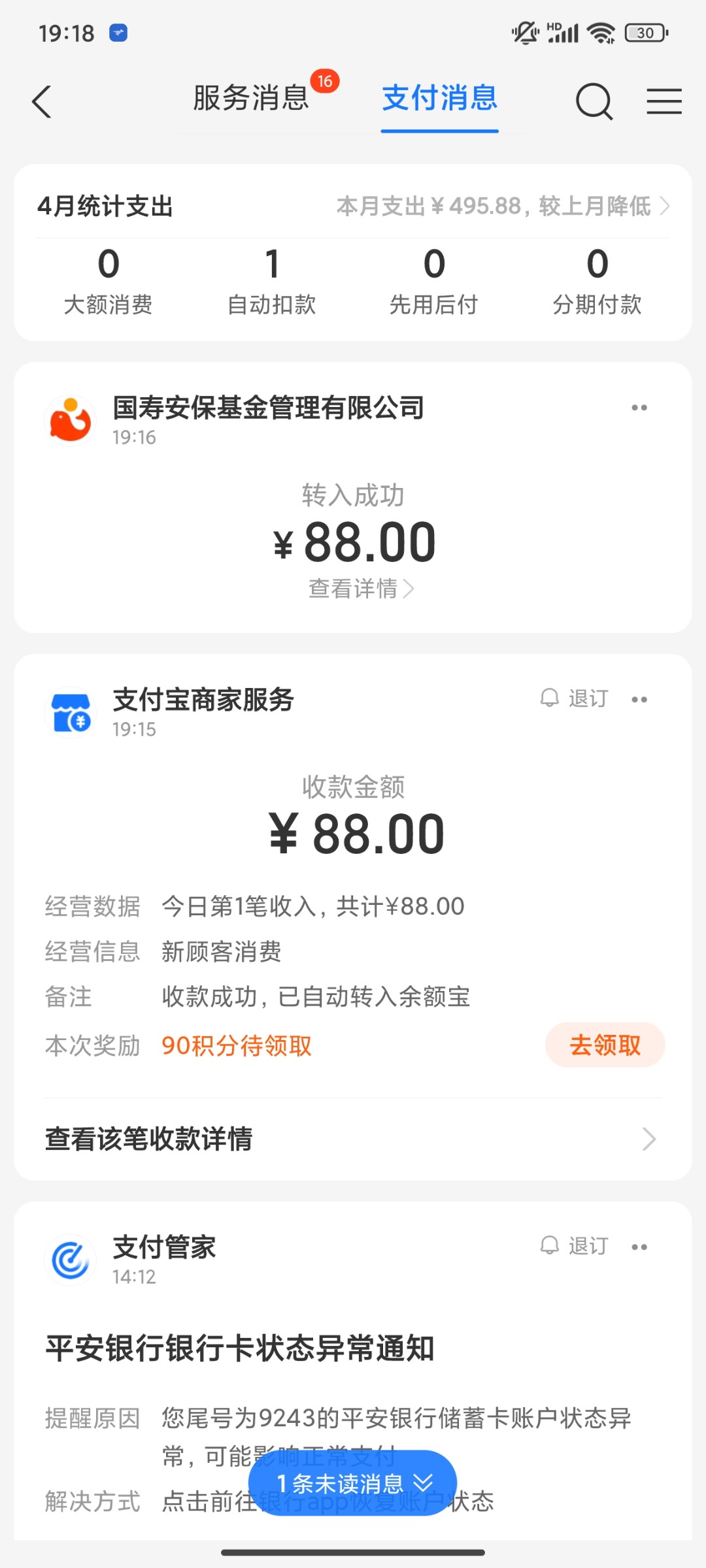Unsubscribe from 支付管家 messages

tap(575, 1246)
